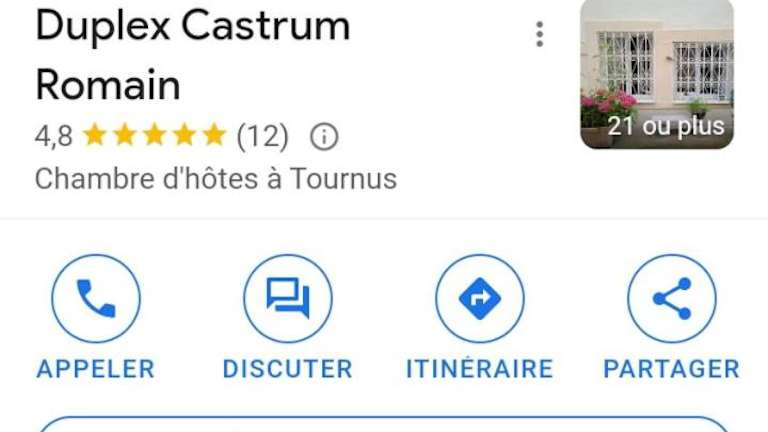Open the three-dot overflow menu
Image resolution: width=768 pixels, height=432 pixels.
540,35
